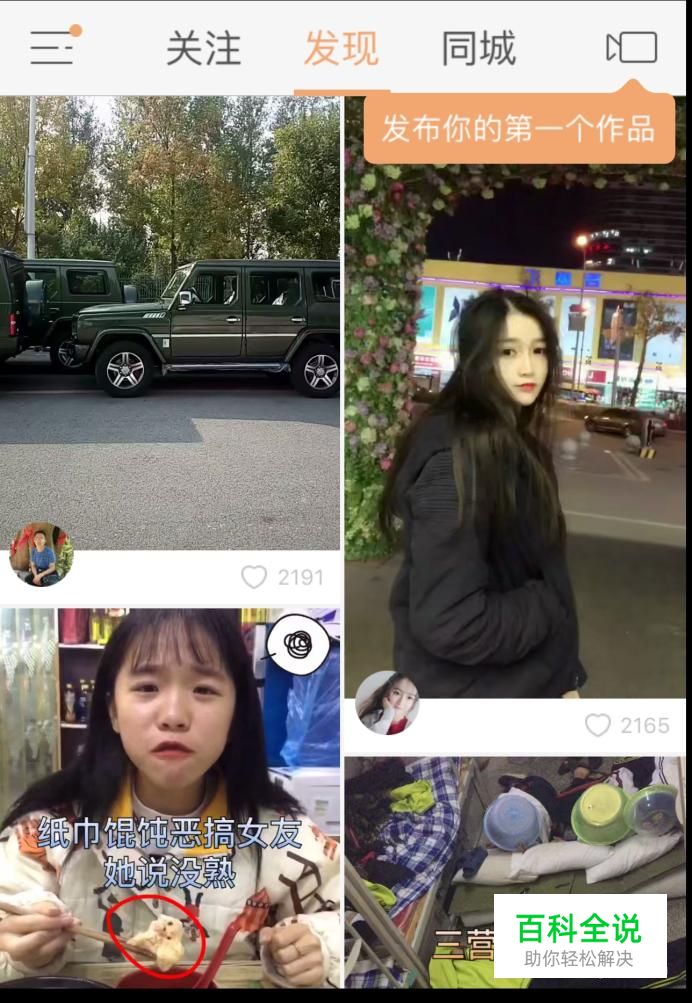
Task: Switch to the 关注 tab
Action: [203, 48]
